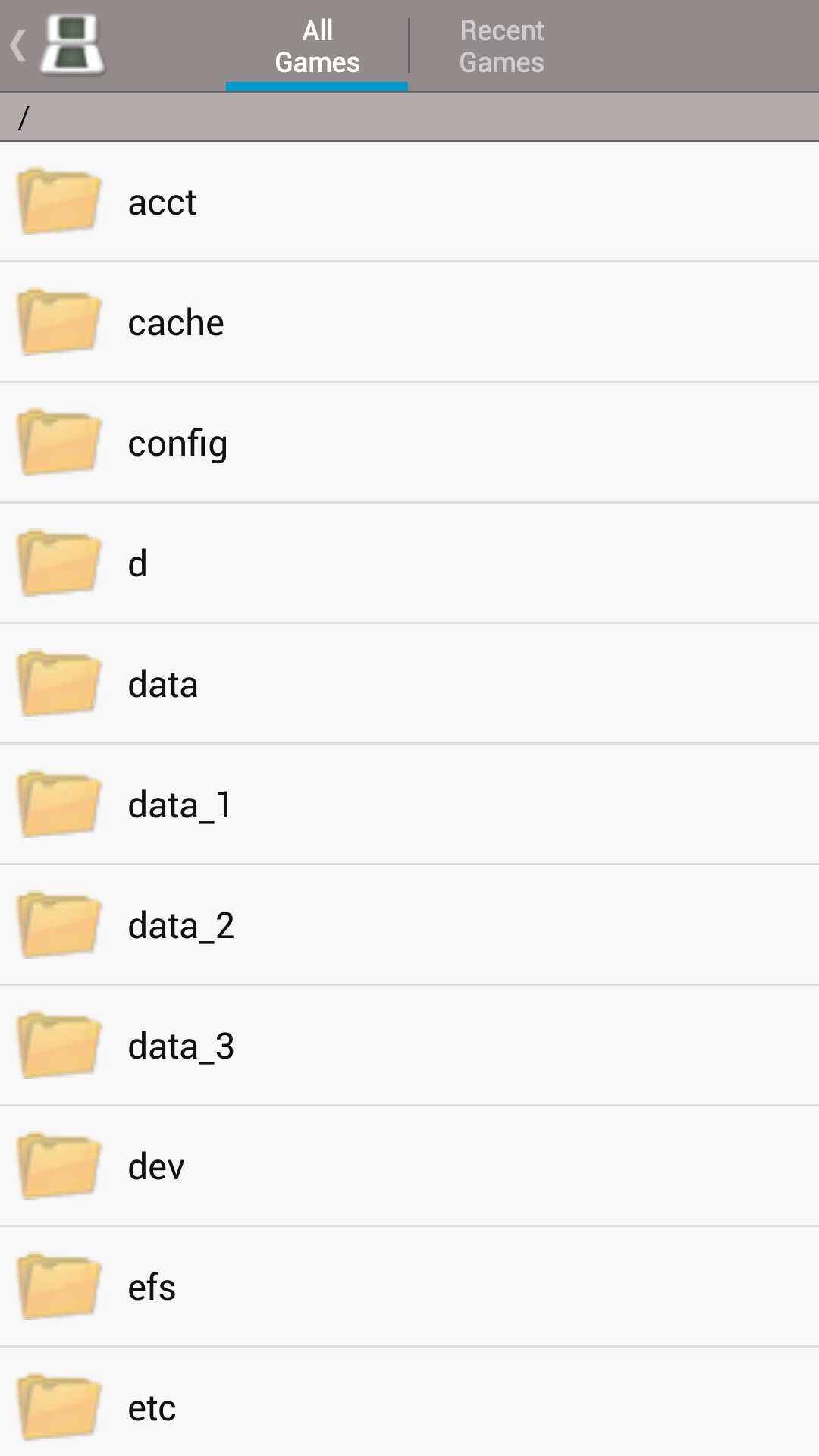This screenshot has width=819, height=1456.
Task: Select the cache folder row label
Action: 175,322
